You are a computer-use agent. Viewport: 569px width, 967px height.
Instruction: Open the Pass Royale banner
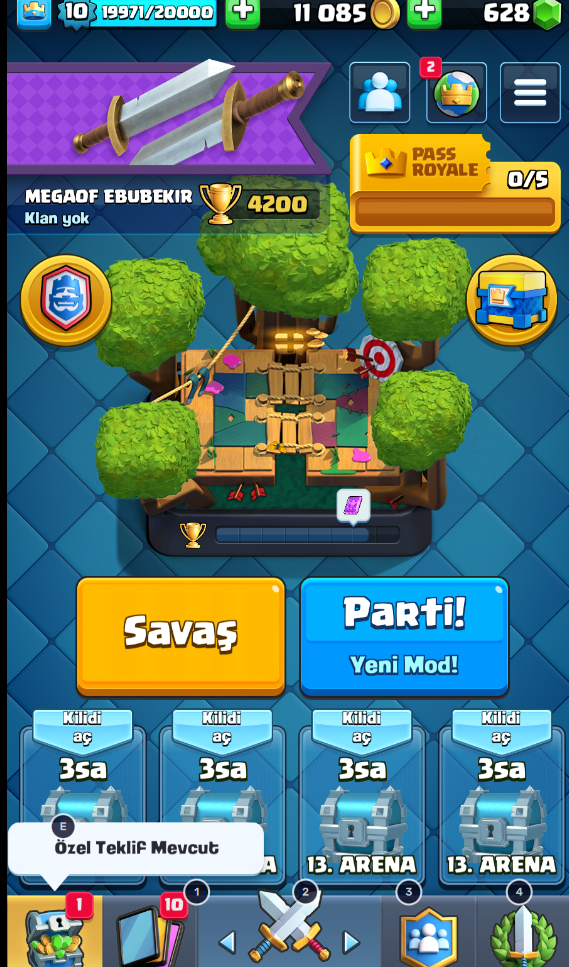[455, 184]
